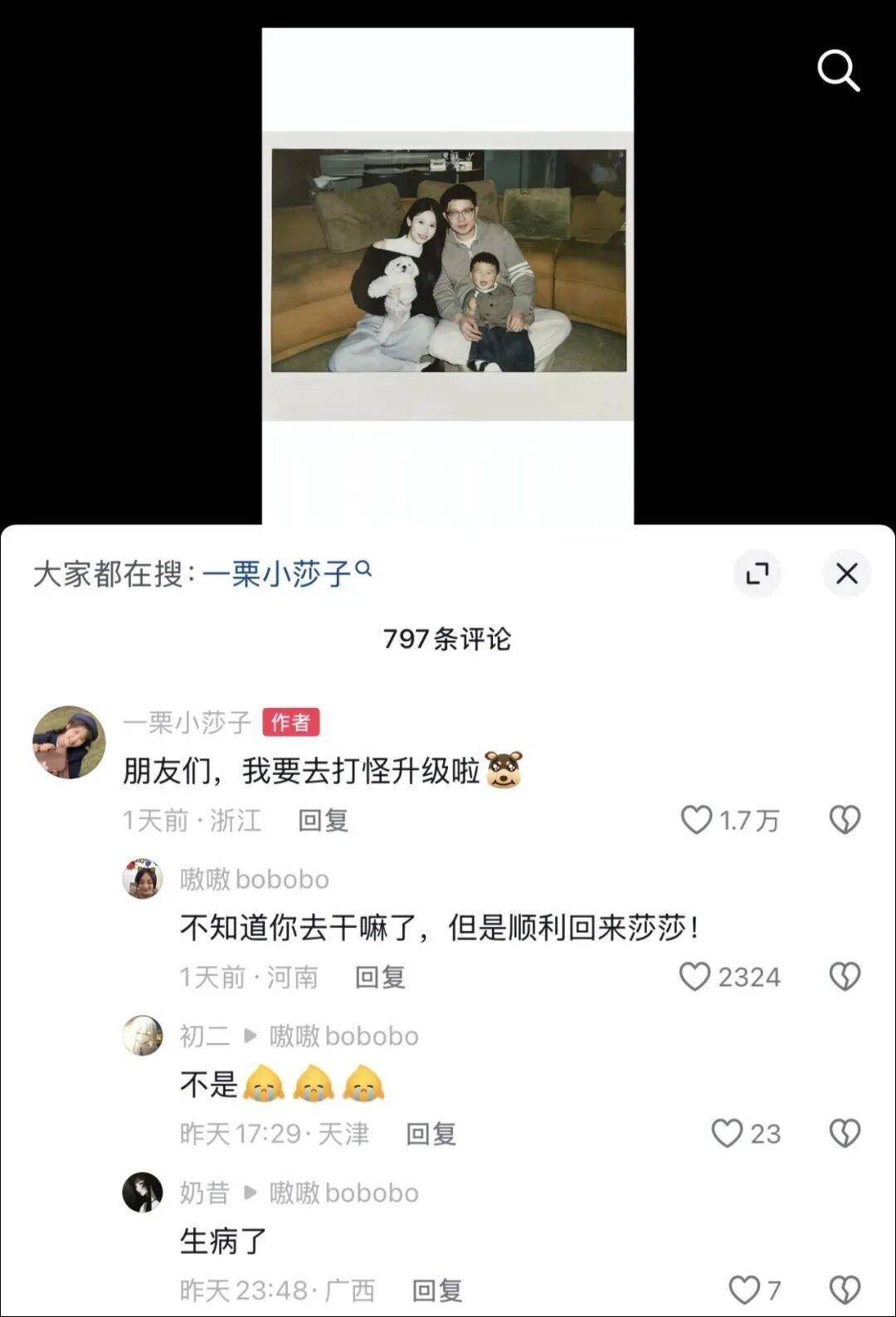Like 奶昔's comment with 7 likes

point(744,1290)
